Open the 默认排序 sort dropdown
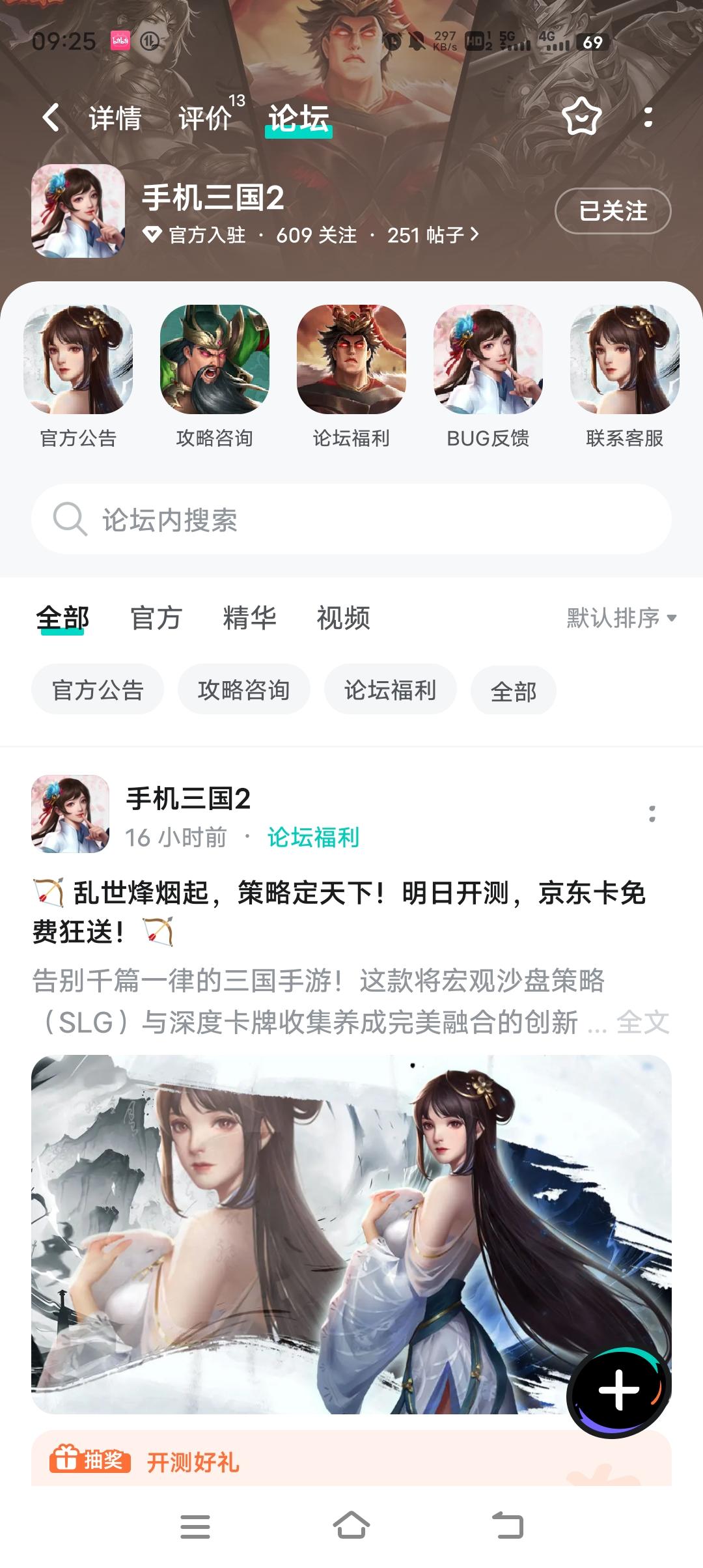 618,621
